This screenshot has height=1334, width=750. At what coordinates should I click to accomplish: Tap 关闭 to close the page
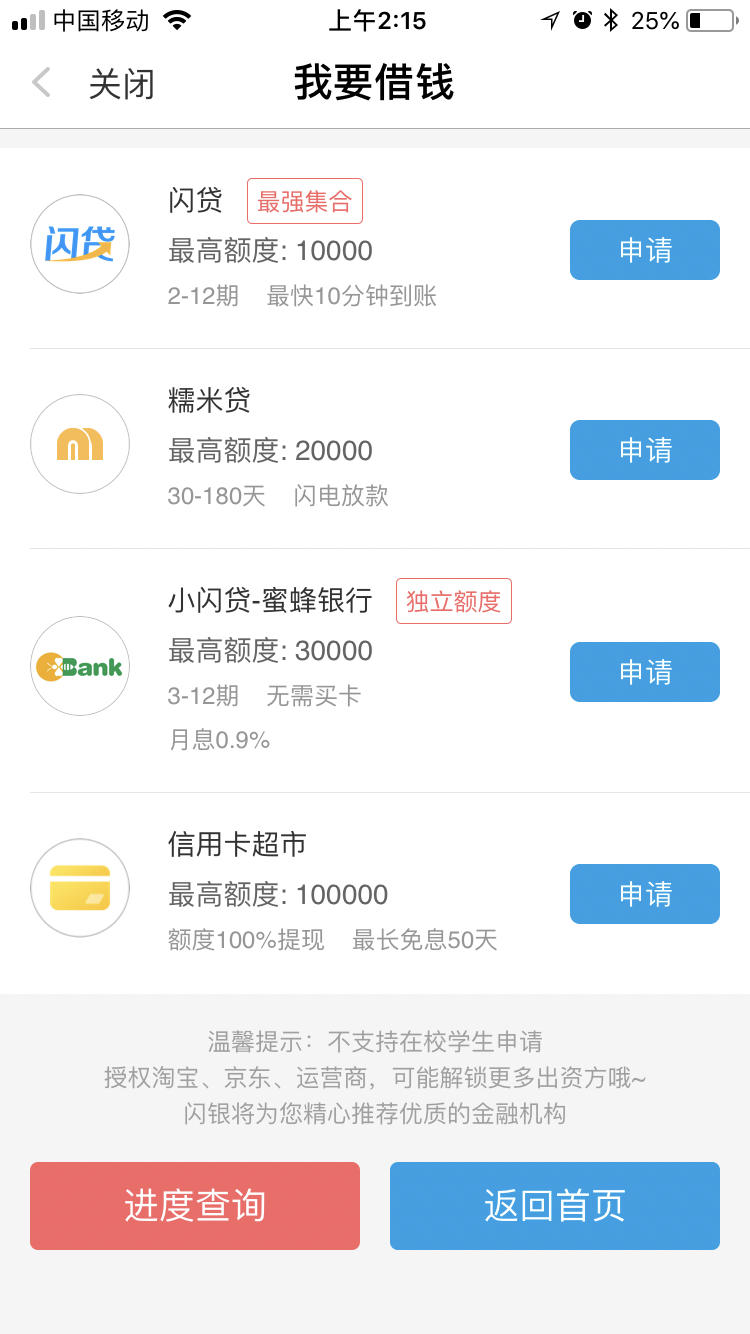[122, 84]
